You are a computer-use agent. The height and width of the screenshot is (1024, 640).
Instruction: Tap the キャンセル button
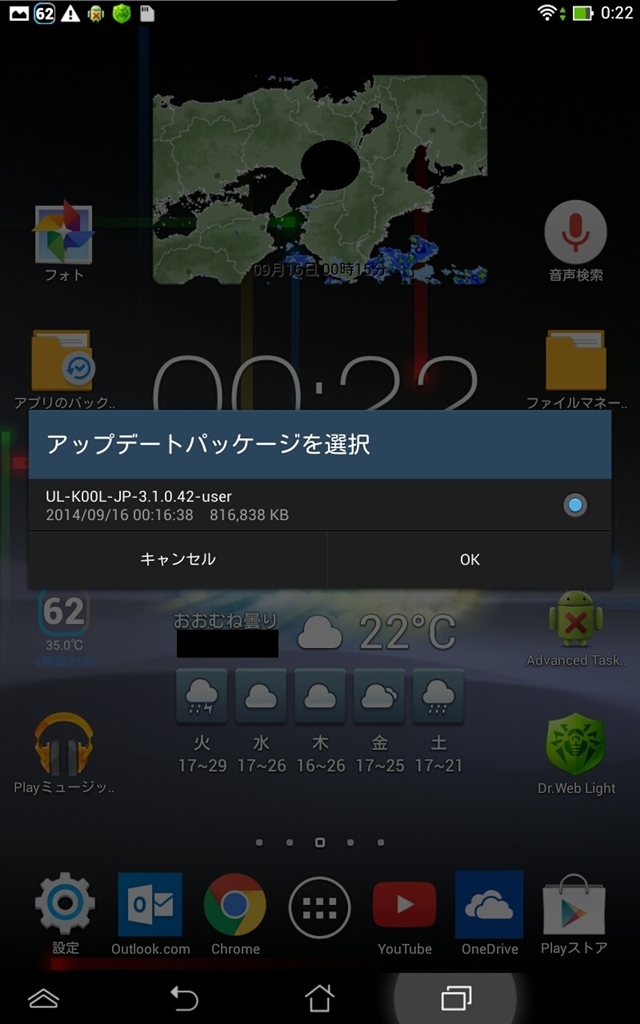point(178,559)
